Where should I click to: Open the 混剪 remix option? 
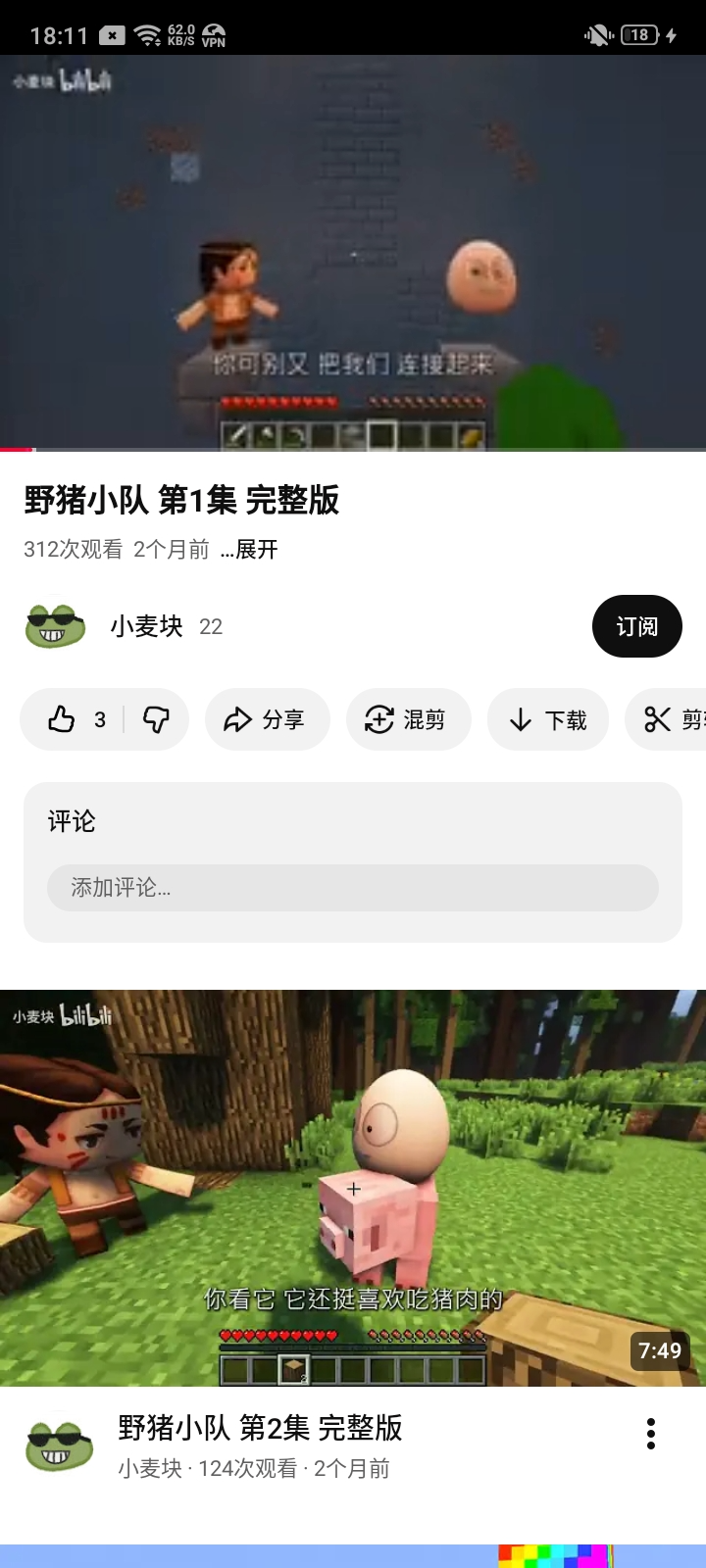(408, 720)
